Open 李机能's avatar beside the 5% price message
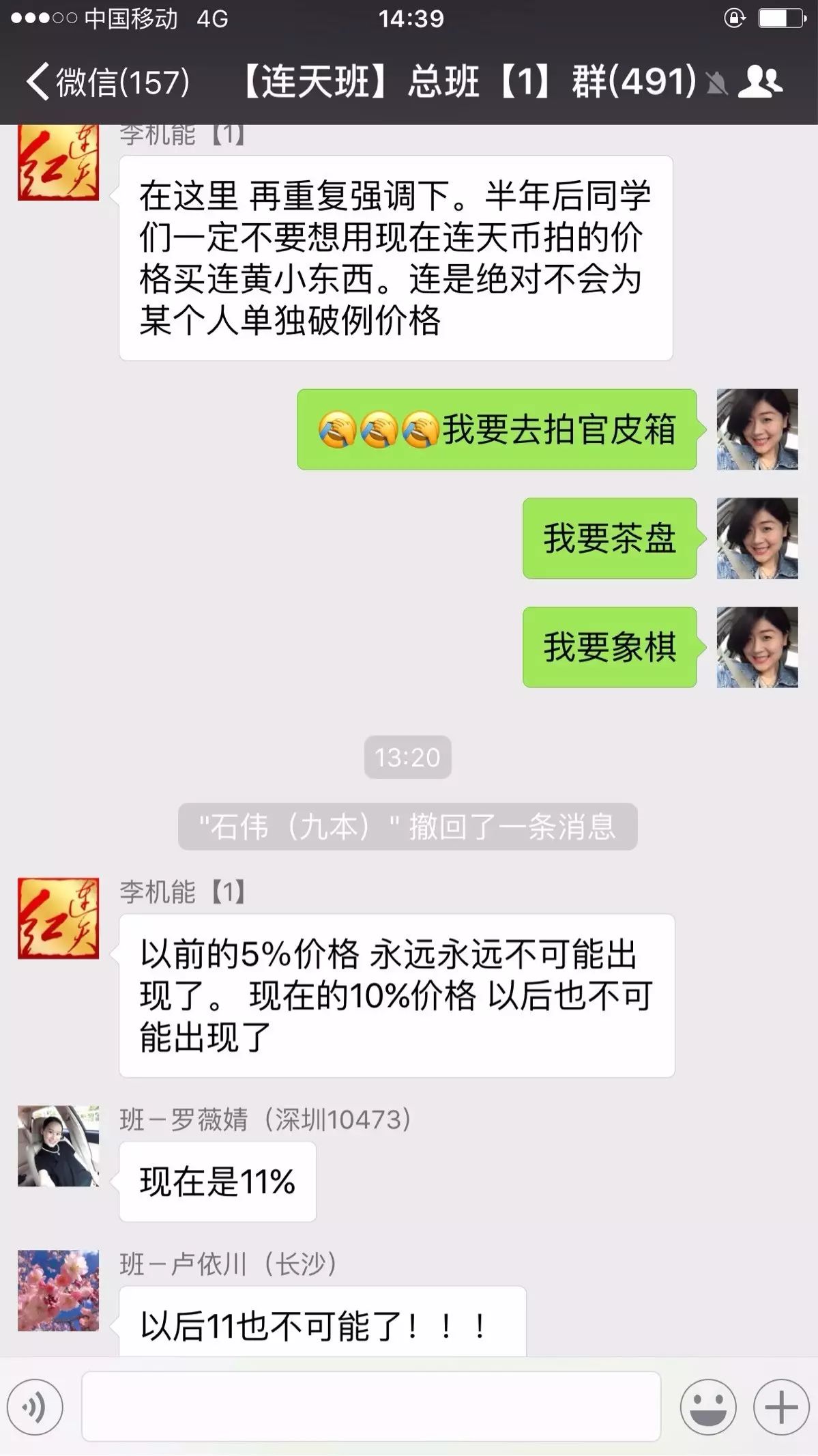The image size is (818, 1456). 58,918
